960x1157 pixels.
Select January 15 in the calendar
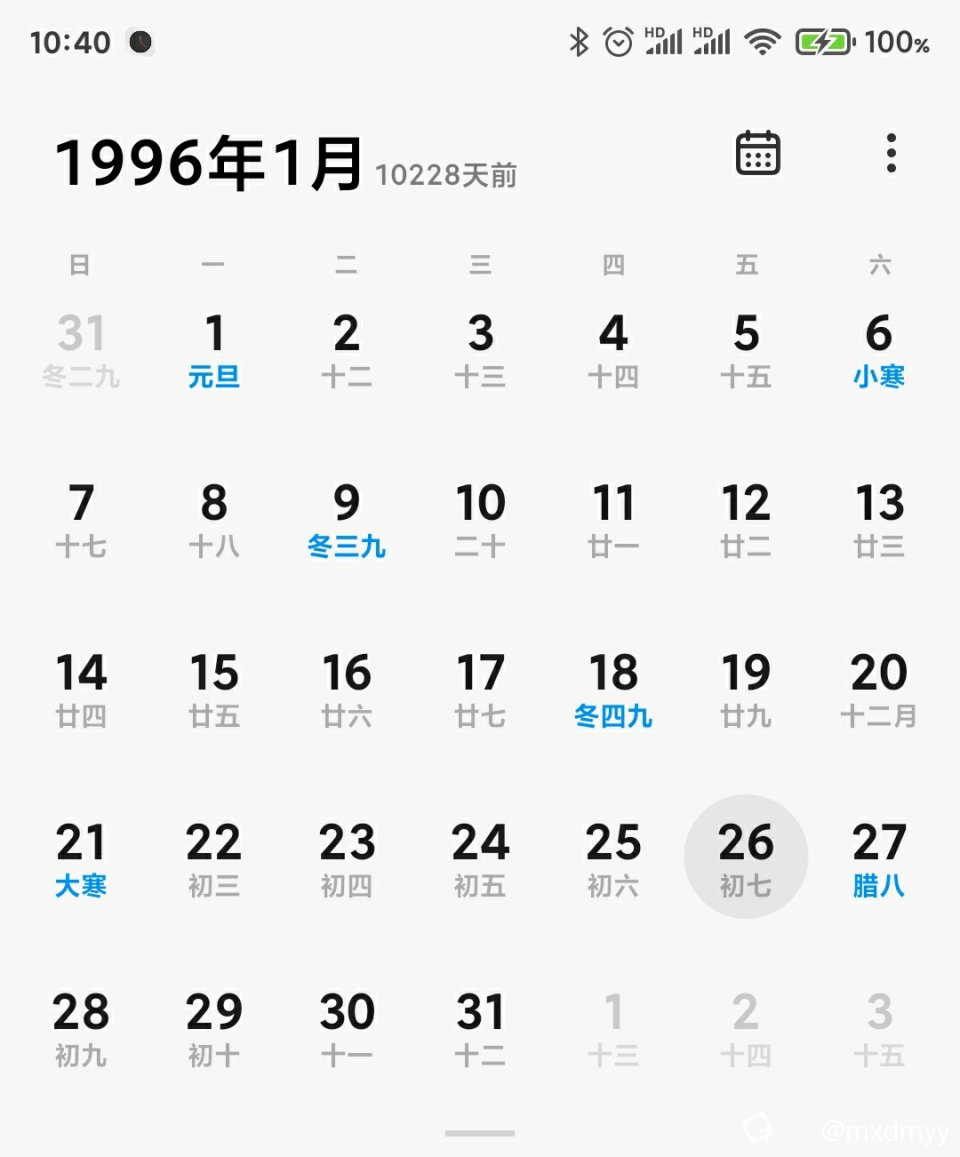click(214, 690)
